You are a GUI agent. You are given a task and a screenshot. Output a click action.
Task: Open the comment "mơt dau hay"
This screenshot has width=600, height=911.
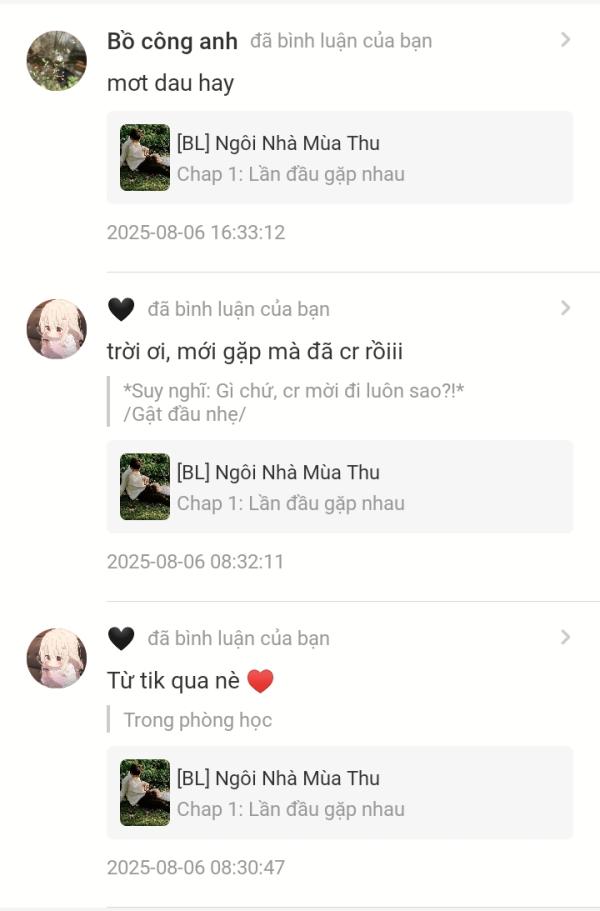170,84
